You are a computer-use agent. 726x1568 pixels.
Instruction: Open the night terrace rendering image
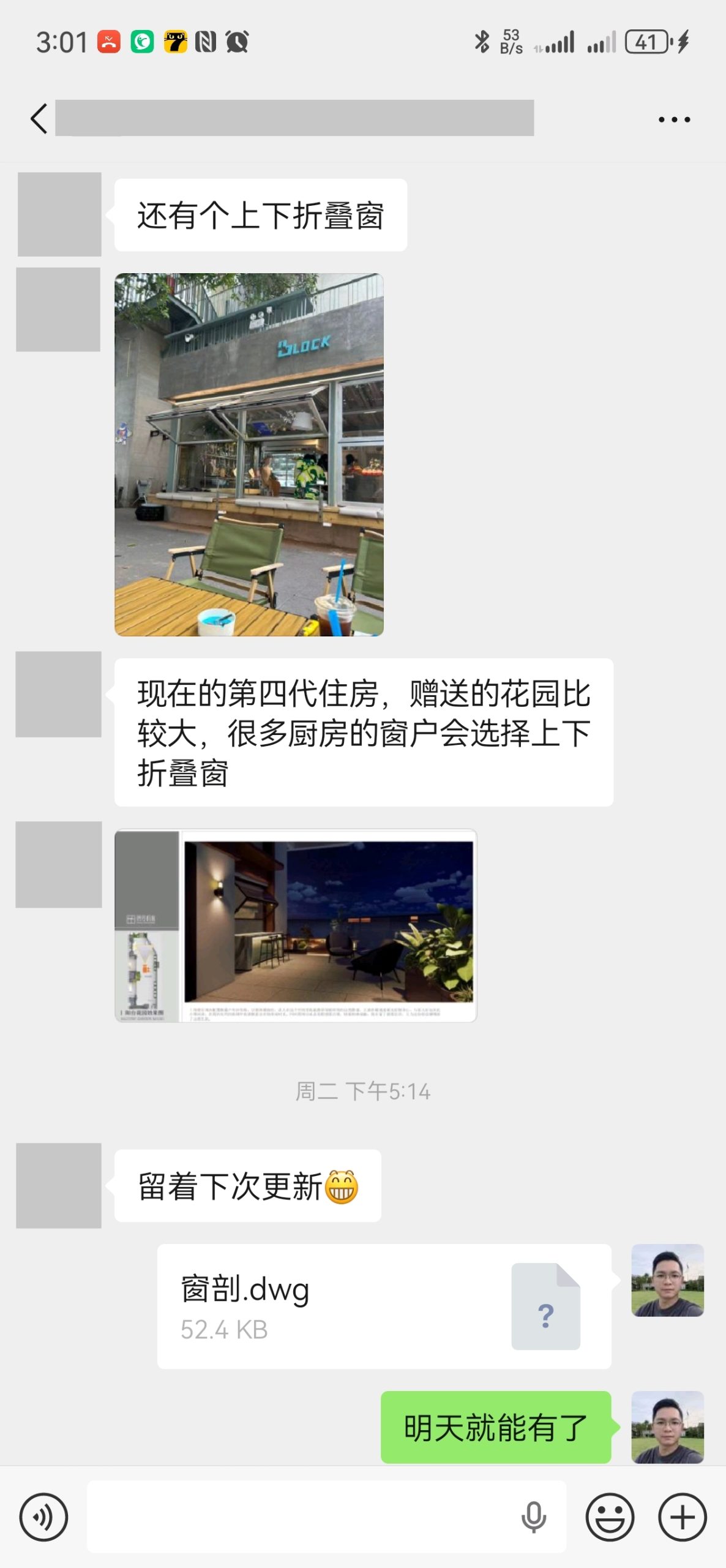tap(295, 925)
